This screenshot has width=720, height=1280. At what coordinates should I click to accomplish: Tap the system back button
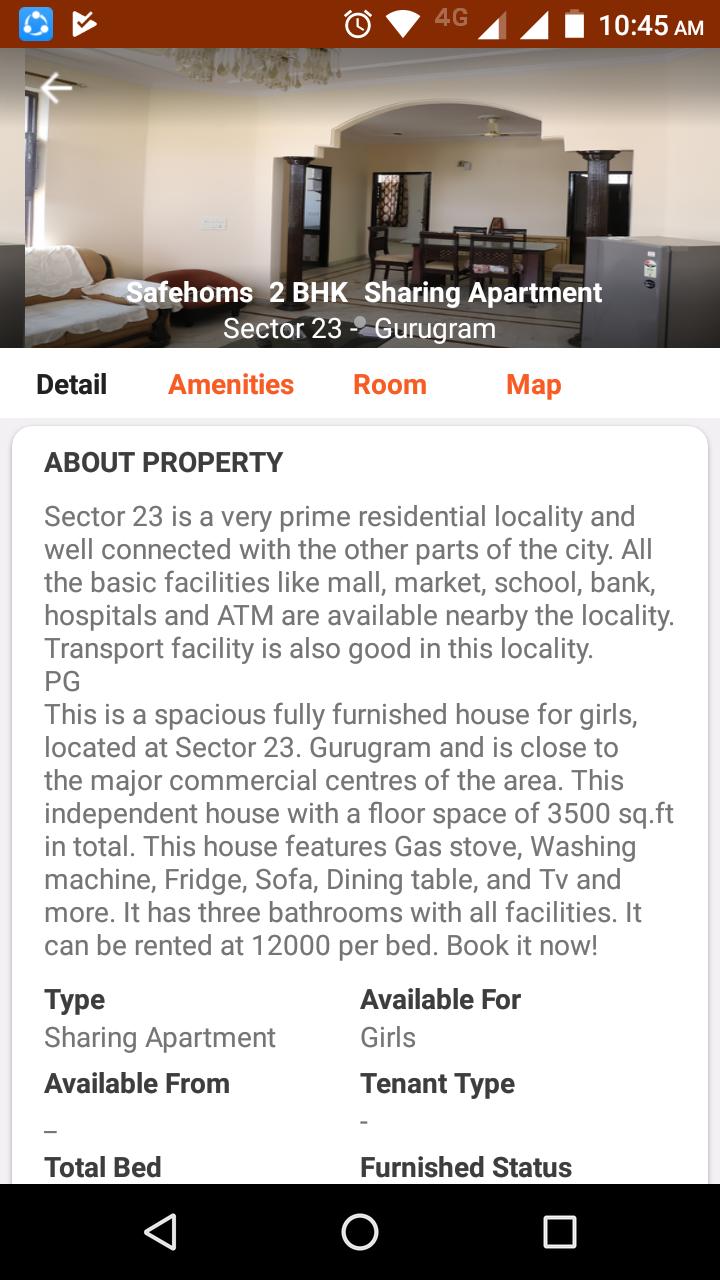coord(160,1232)
